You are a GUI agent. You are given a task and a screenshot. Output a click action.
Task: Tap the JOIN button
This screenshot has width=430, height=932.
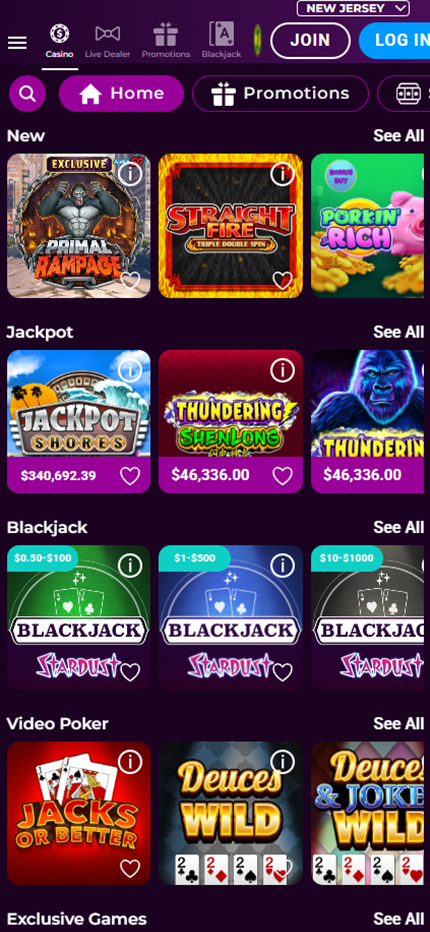click(x=310, y=40)
